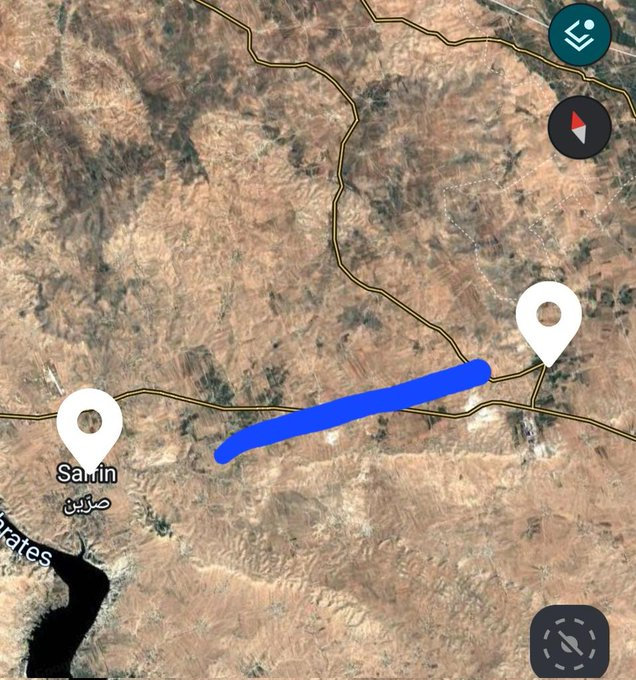Select the Sarrin location pin

[x=89, y=425]
